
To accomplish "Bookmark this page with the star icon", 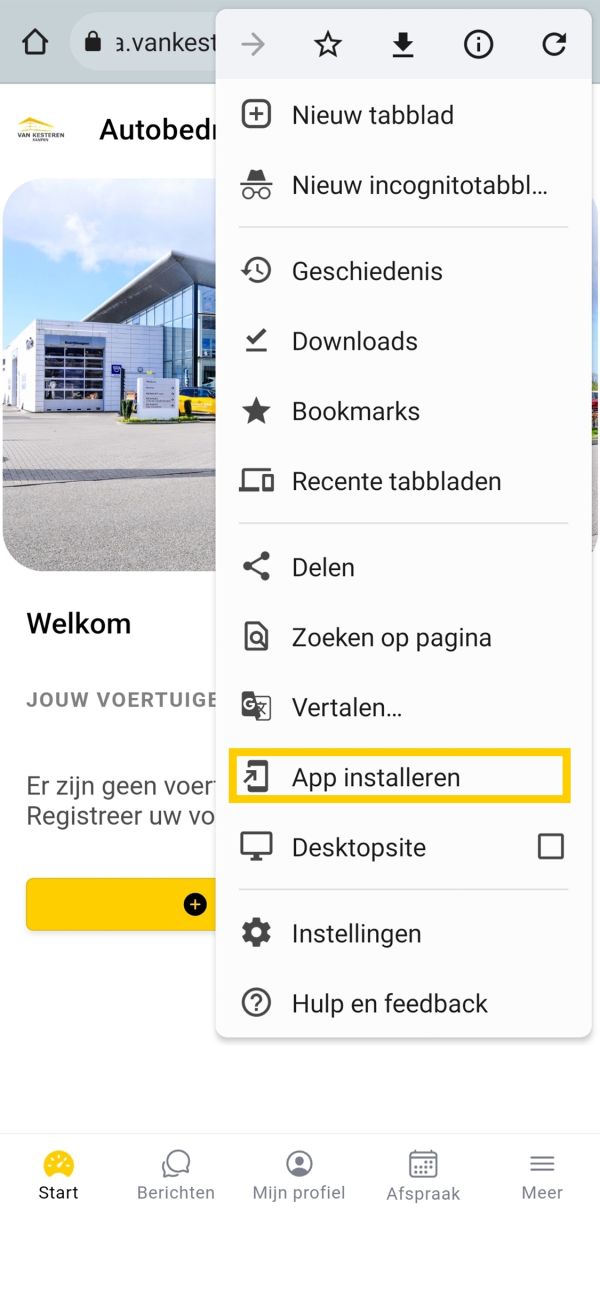I will (x=328, y=44).
